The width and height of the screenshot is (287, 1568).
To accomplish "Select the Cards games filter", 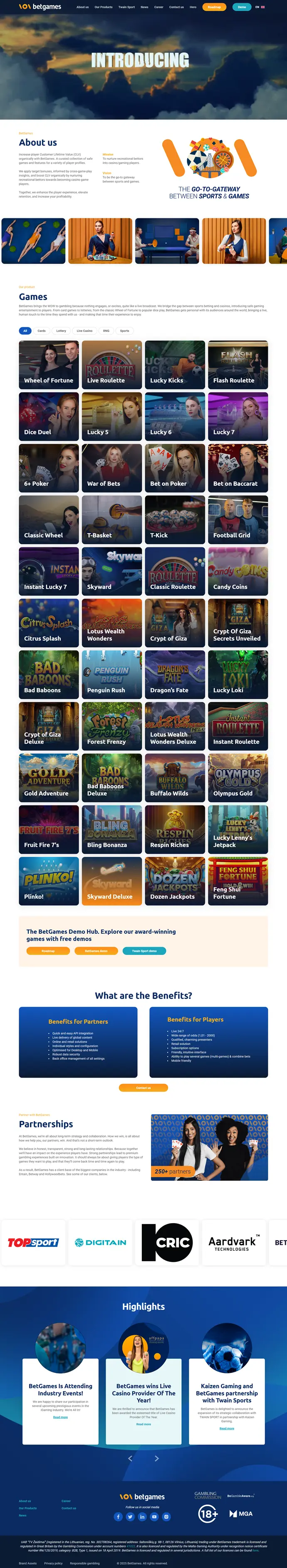I will [42, 331].
